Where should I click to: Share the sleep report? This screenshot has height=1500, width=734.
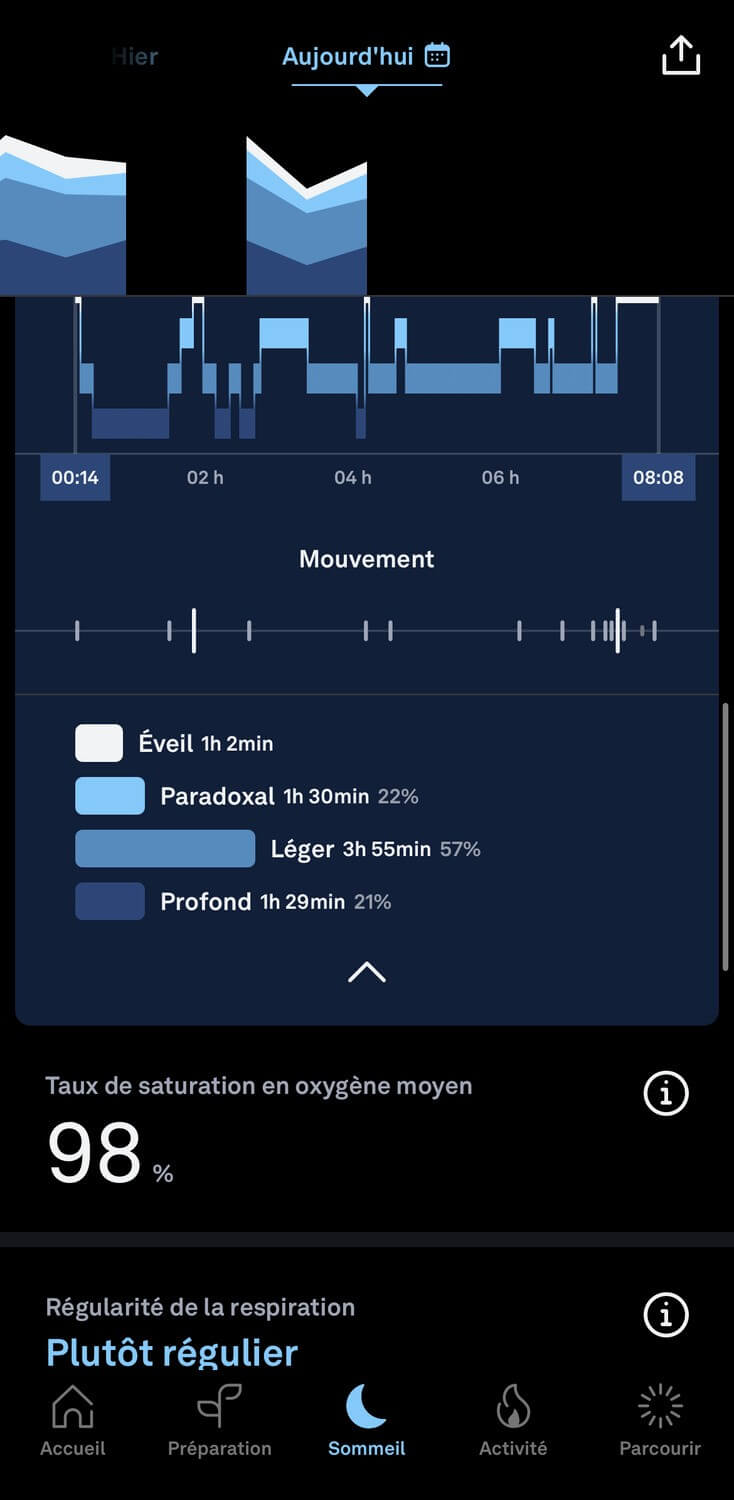(681, 56)
